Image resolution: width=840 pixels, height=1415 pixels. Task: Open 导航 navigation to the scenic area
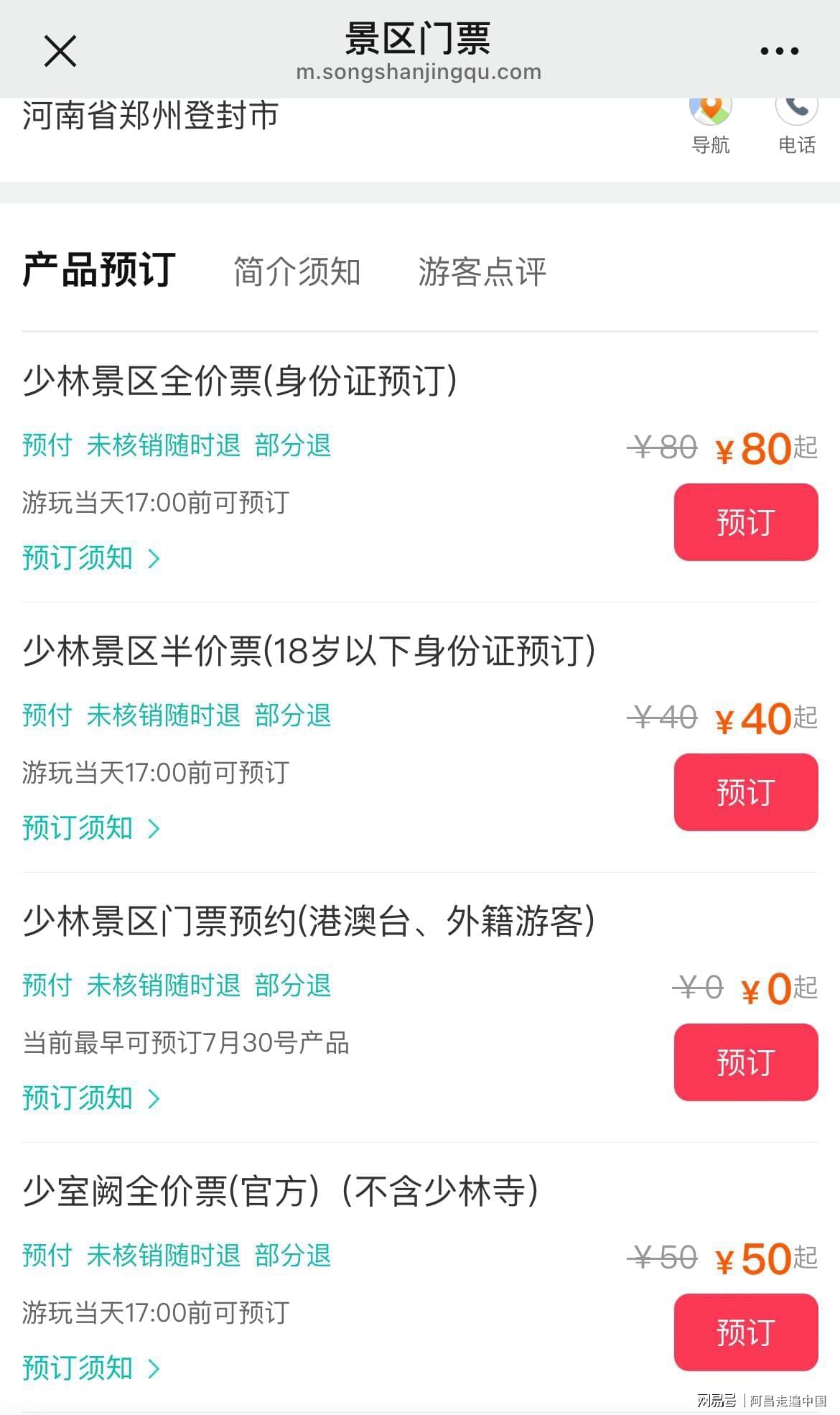(x=710, y=127)
